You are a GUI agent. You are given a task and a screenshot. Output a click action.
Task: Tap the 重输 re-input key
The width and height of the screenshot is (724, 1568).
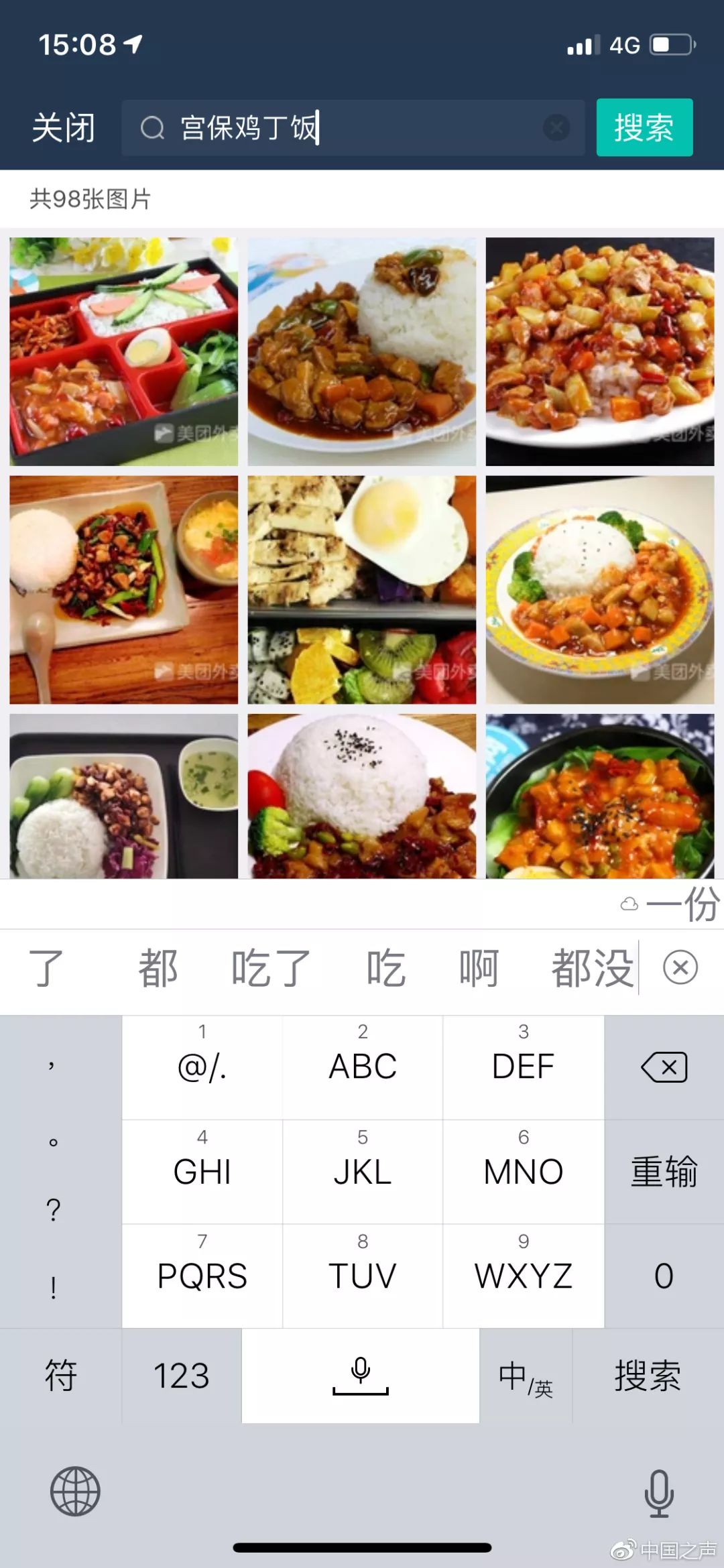point(663,1170)
